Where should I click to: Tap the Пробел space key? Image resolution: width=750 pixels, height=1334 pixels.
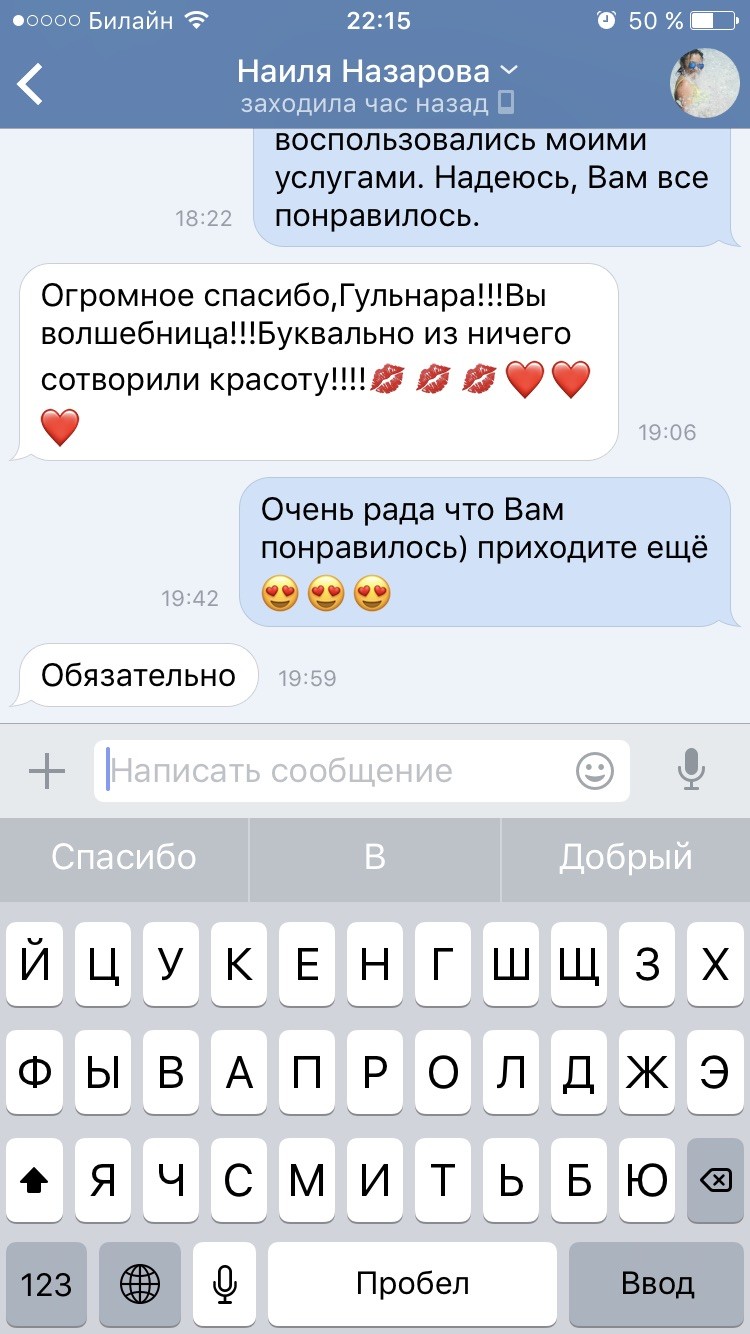point(412,1284)
